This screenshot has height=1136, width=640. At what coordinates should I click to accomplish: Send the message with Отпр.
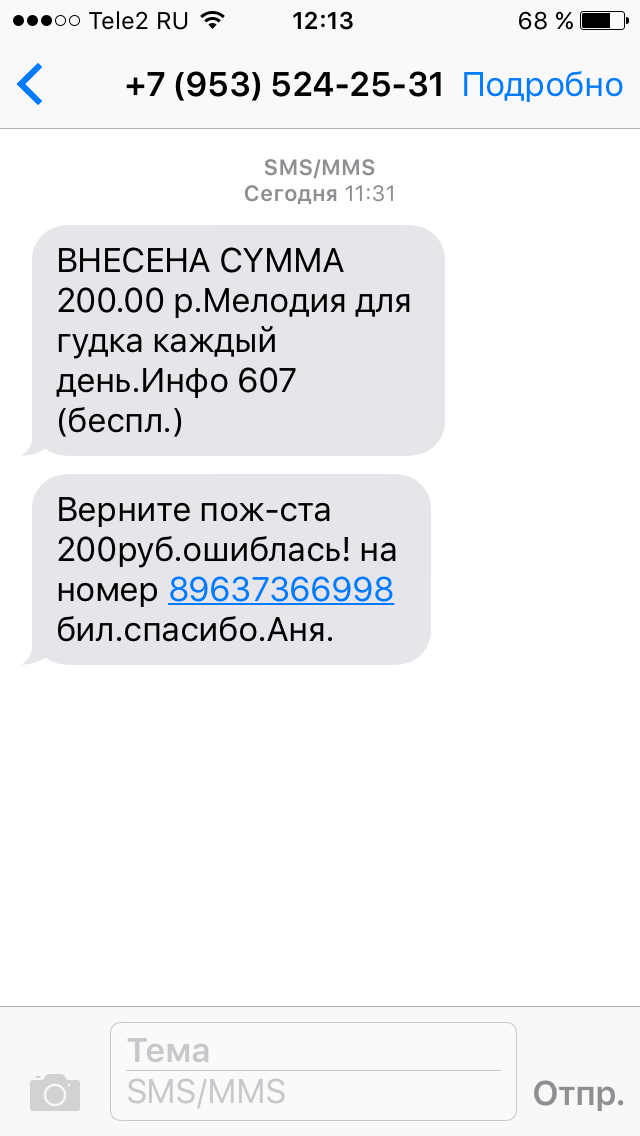[x=578, y=1093]
